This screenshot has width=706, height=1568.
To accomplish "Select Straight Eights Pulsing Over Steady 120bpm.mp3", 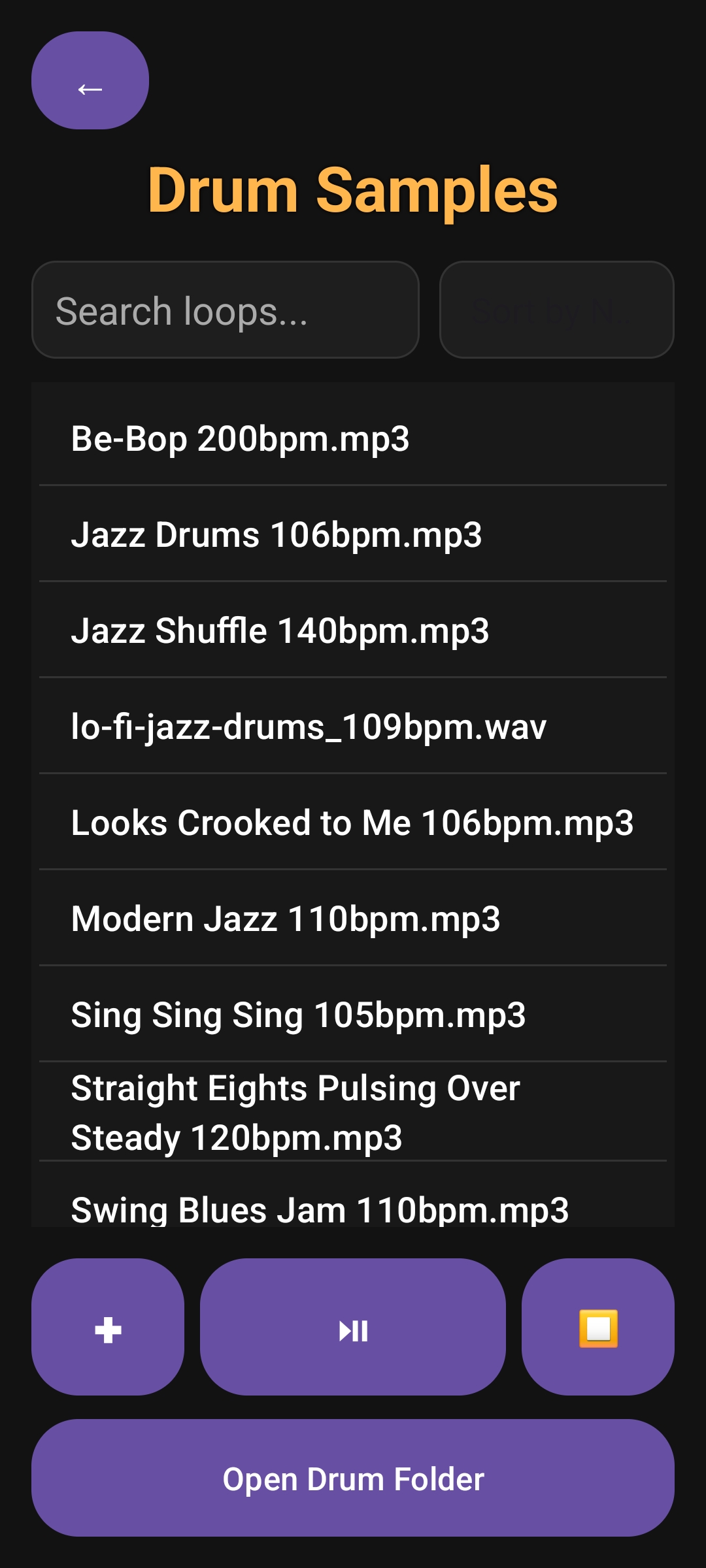I will [353, 1112].
